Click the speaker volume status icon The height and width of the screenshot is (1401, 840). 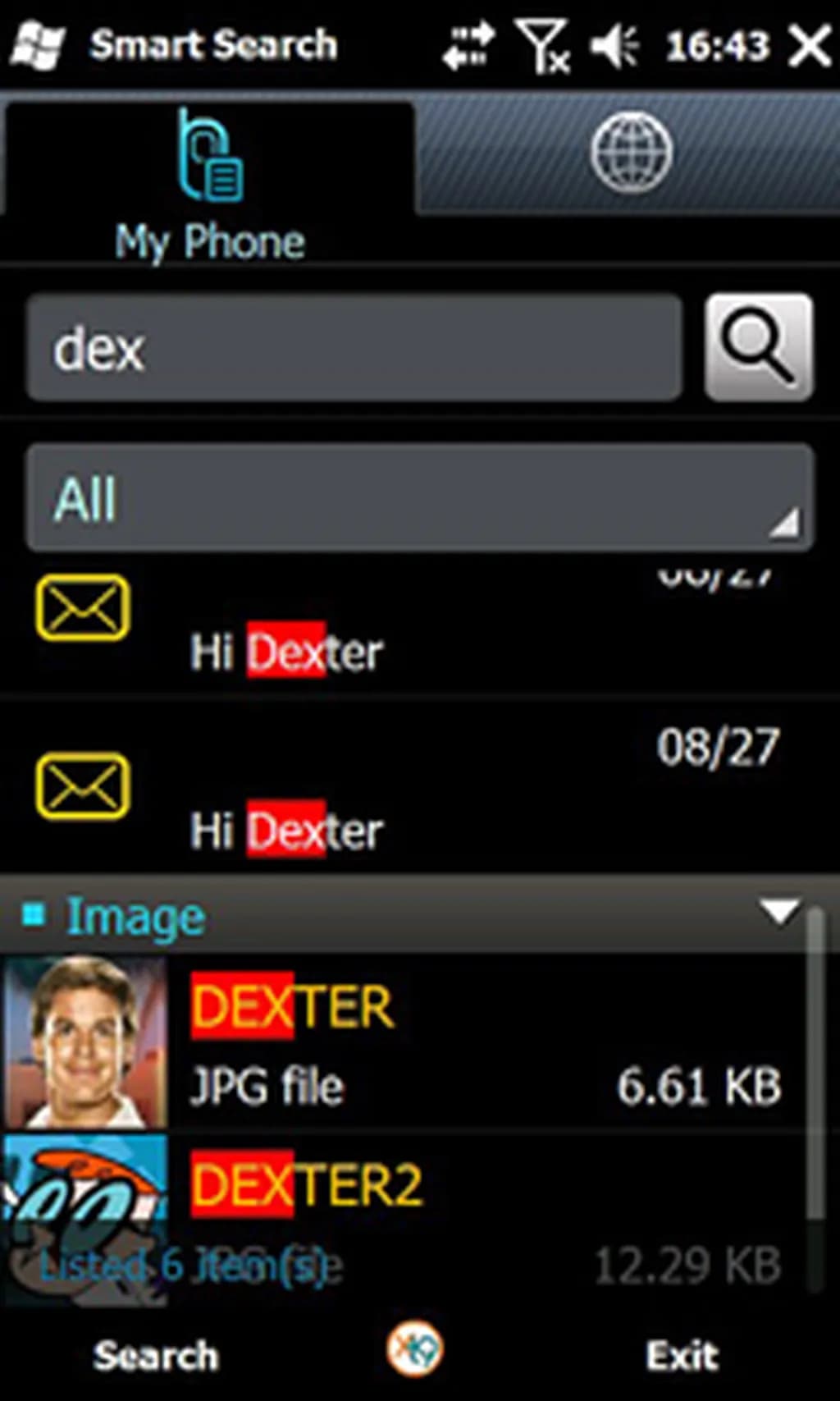coord(618,45)
